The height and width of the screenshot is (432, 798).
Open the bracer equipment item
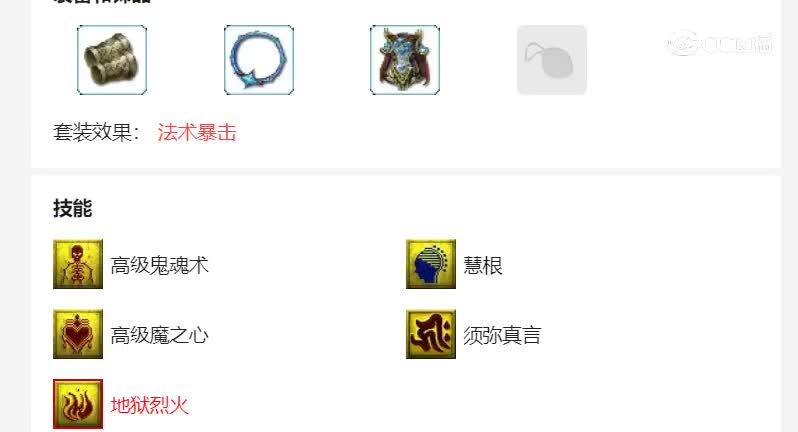tap(112, 60)
